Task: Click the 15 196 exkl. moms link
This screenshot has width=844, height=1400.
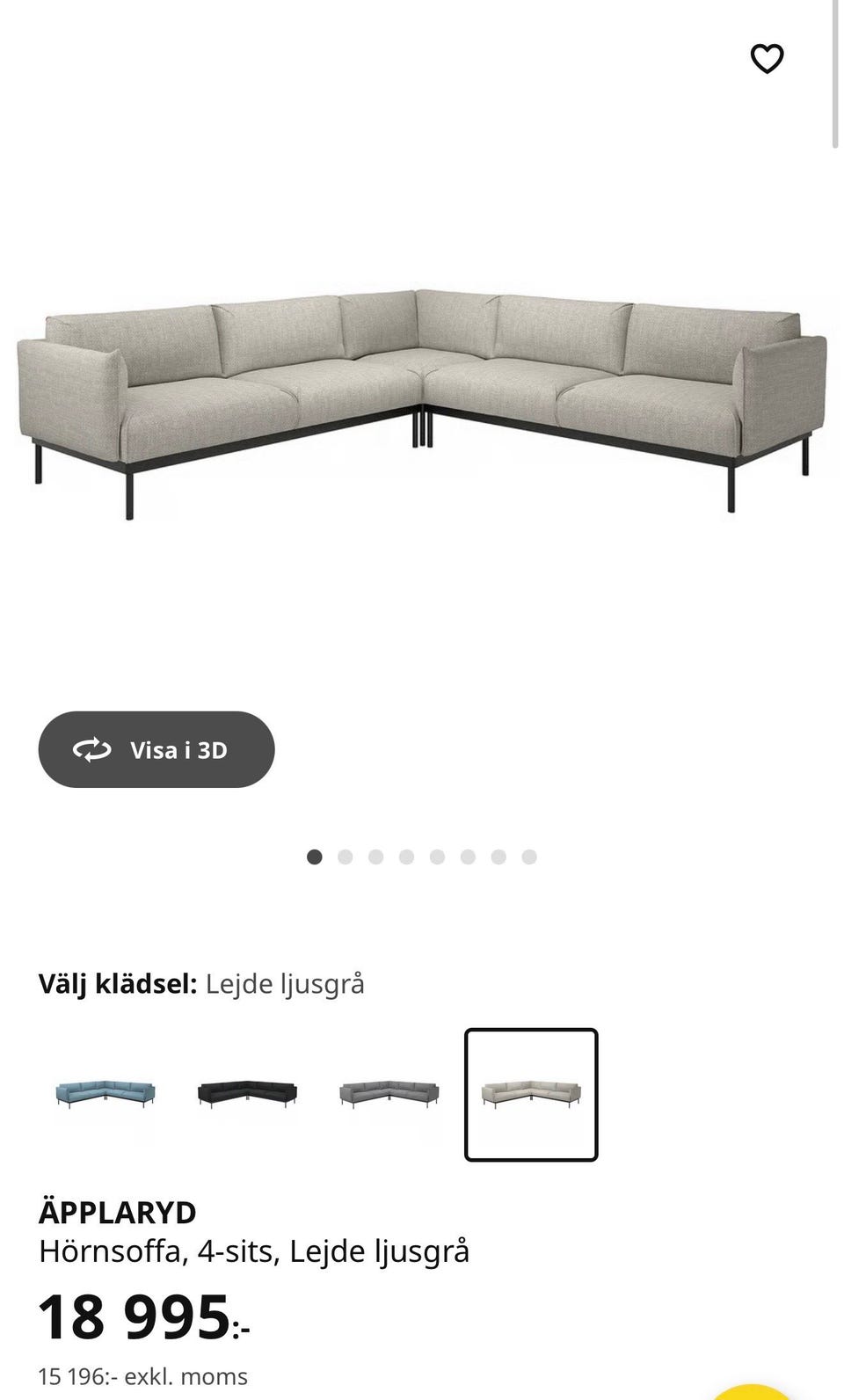Action: [x=144, y=1376]
